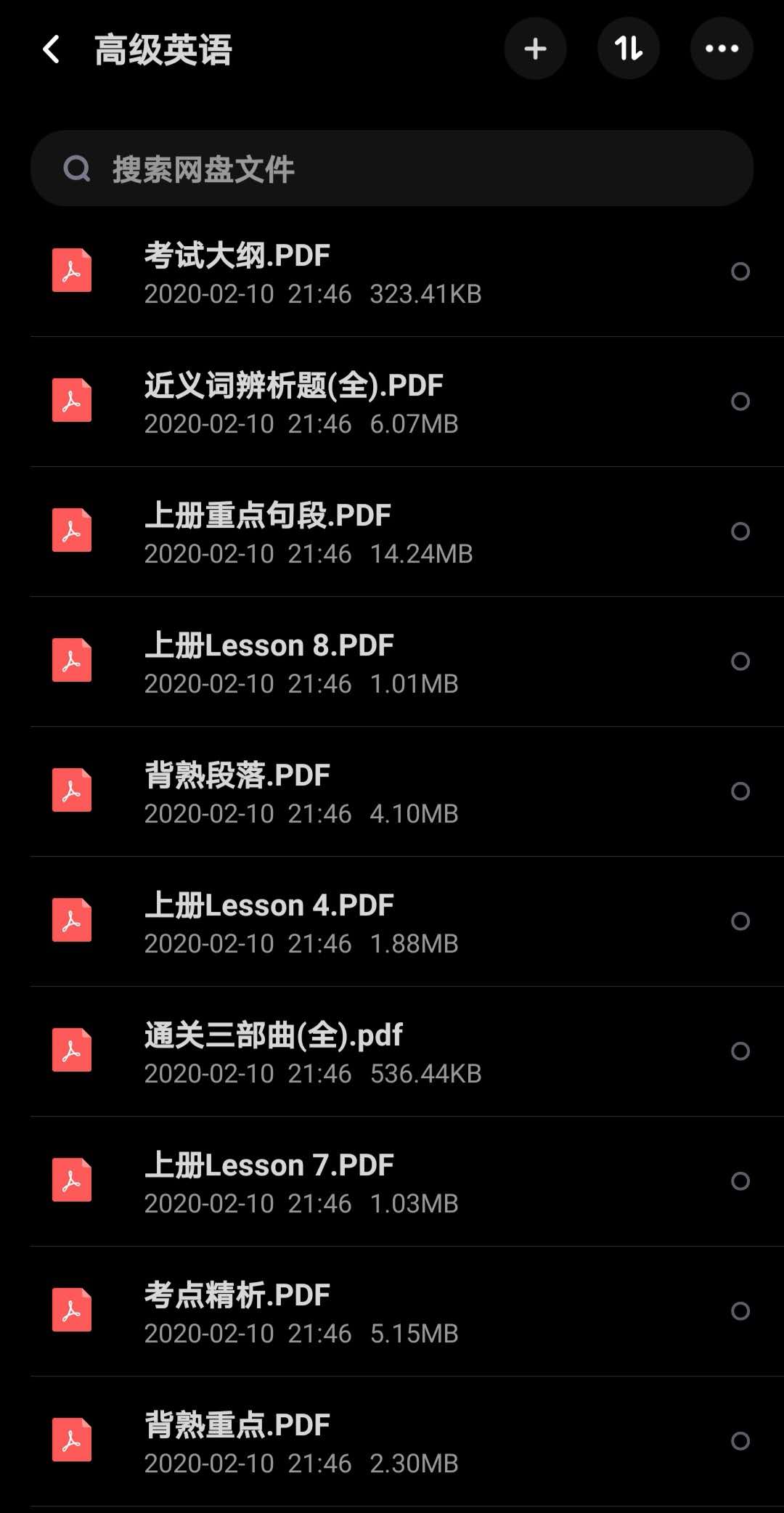Viewport: 784px width, 1513px height.
Task: Tap the PDF icon next to 通关三部曲(全).pdf
Action: pos(71,1051)
